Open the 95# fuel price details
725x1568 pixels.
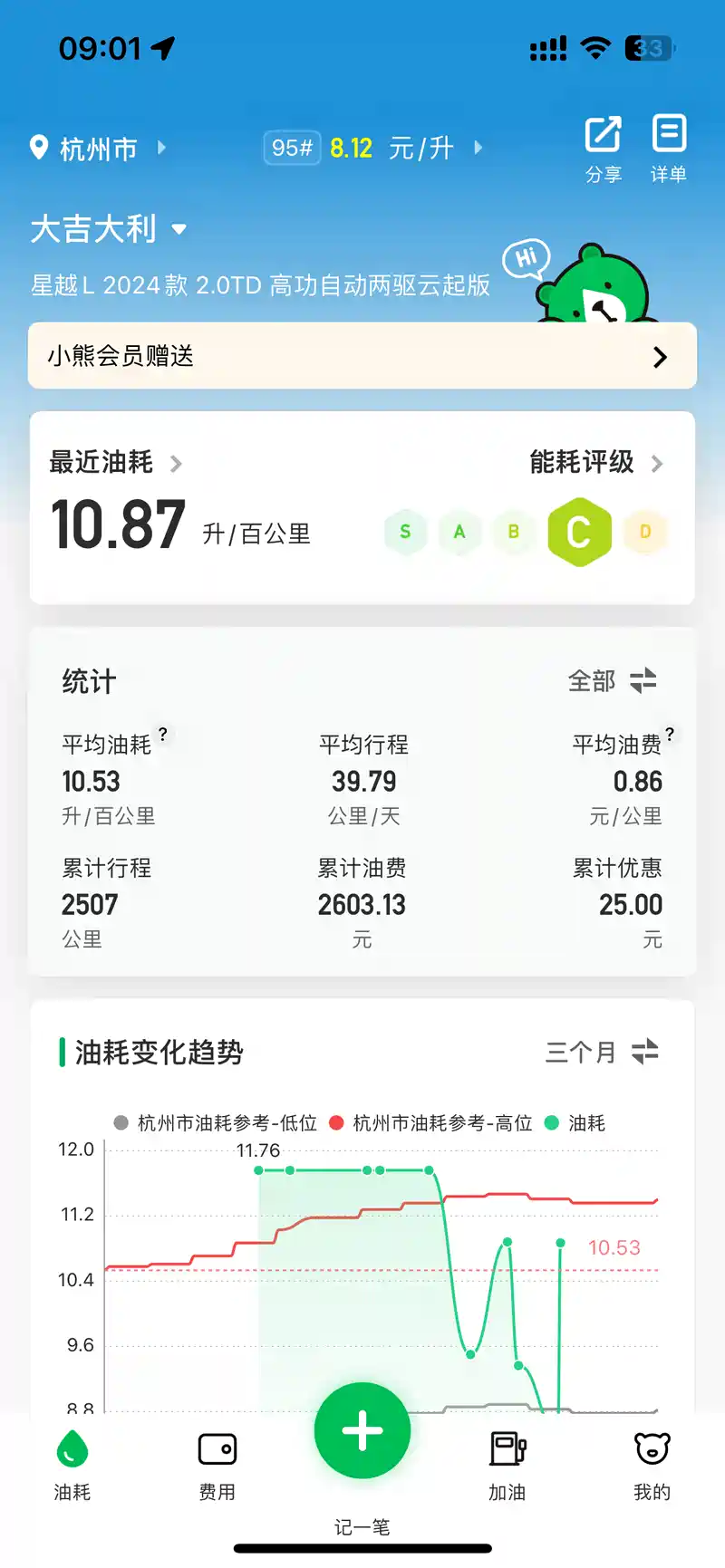tap(372, 148)
